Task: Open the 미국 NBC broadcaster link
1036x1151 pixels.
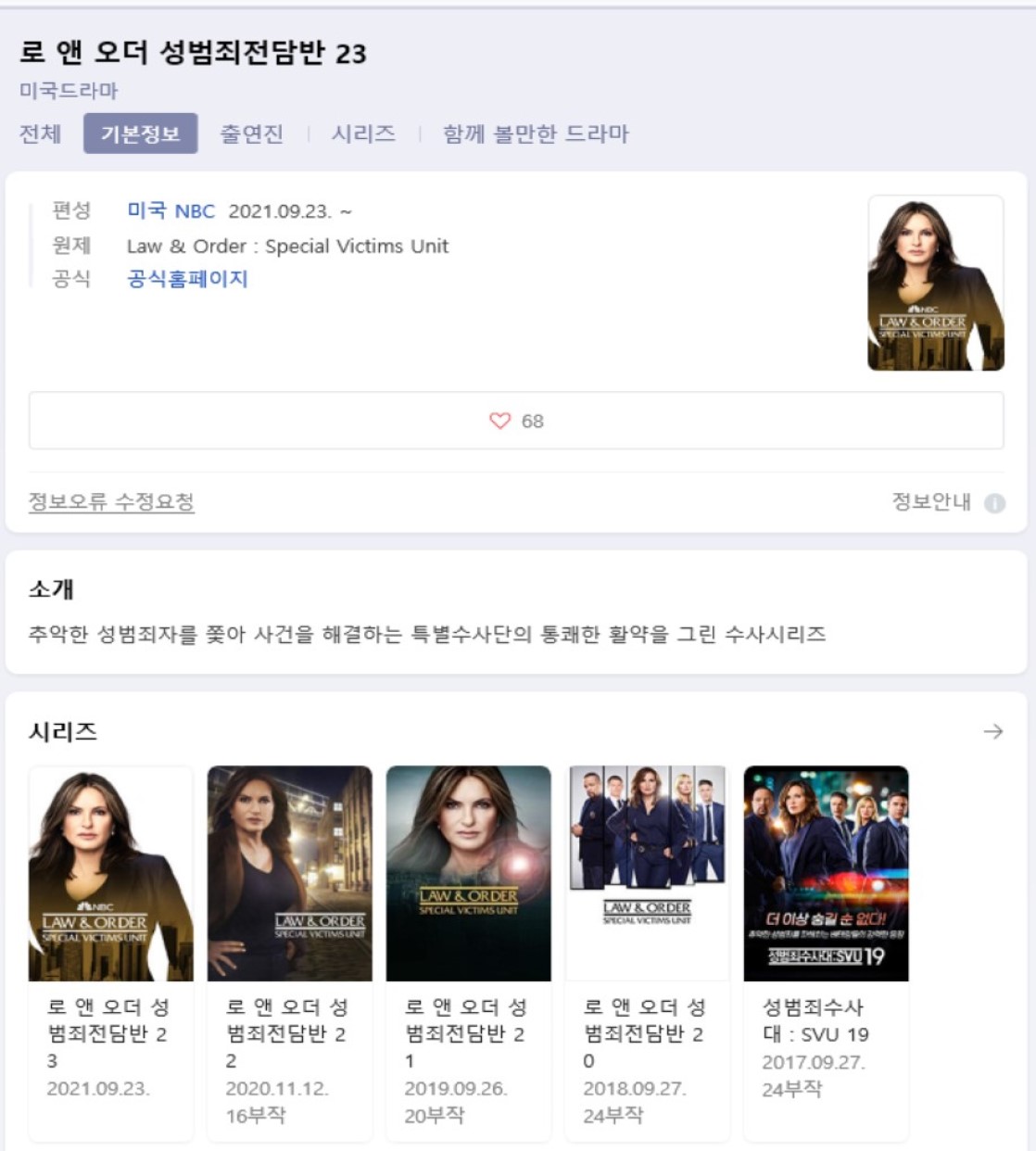Action: [x=171, y=211]
